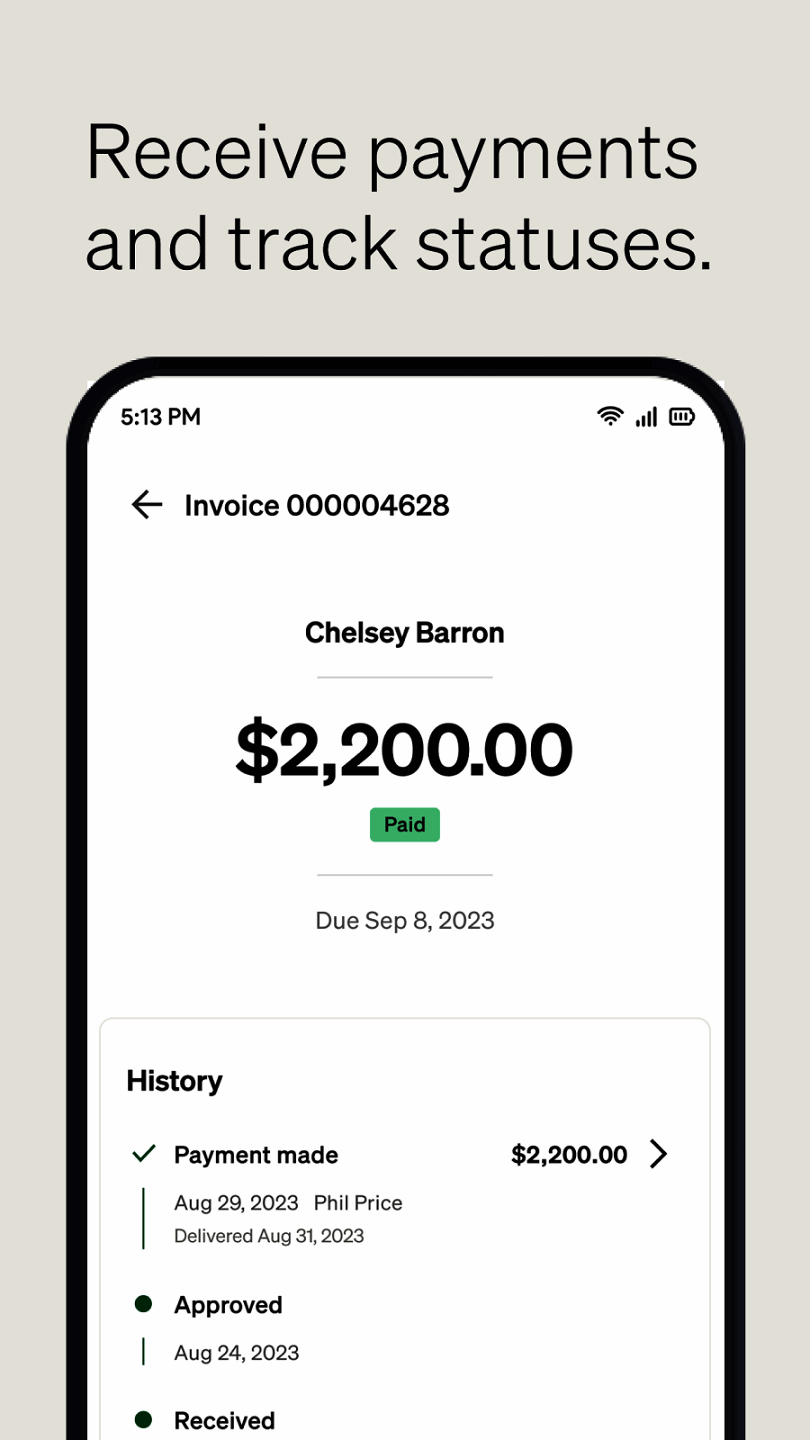Tap the Paid status badge
Screen dimensions: 810x1440
point(404,824)
